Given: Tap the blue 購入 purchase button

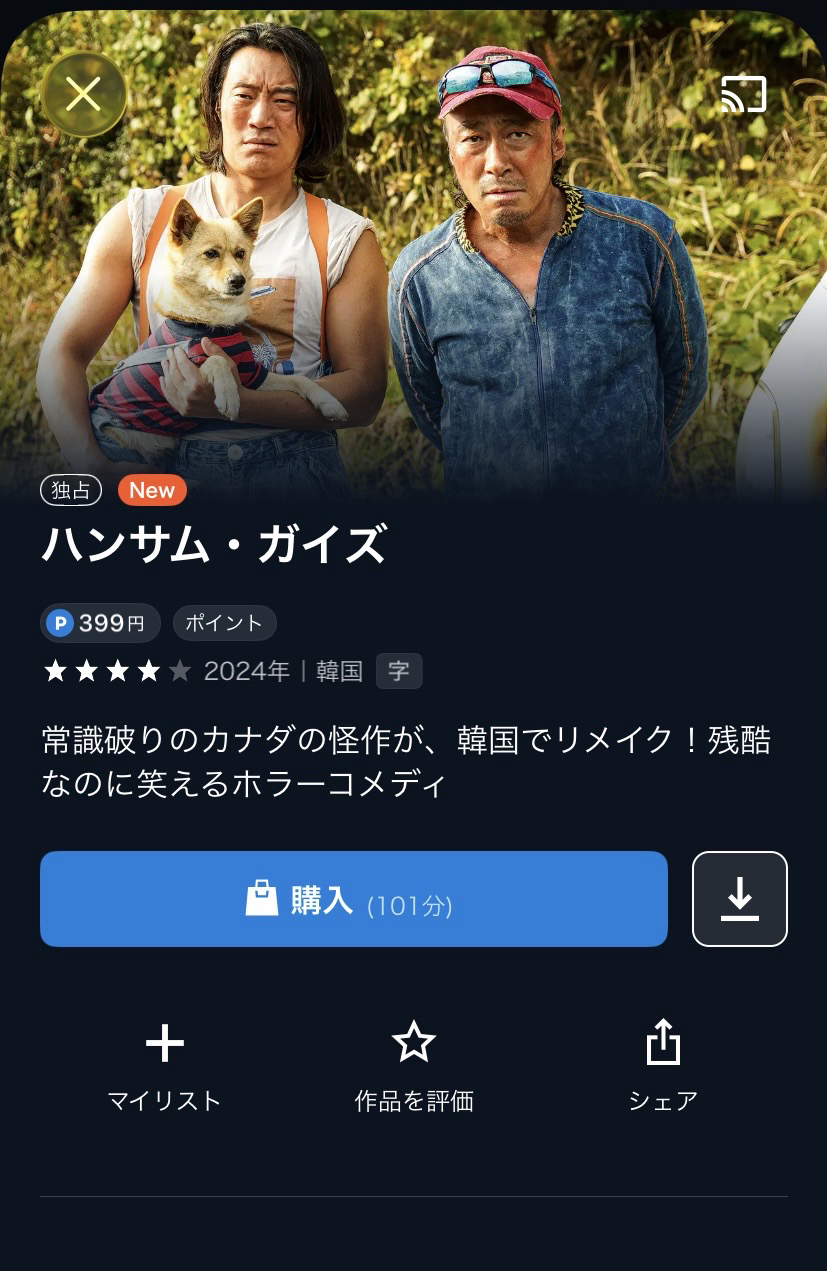Looking at the screenshot, I should tap(353, 899).
